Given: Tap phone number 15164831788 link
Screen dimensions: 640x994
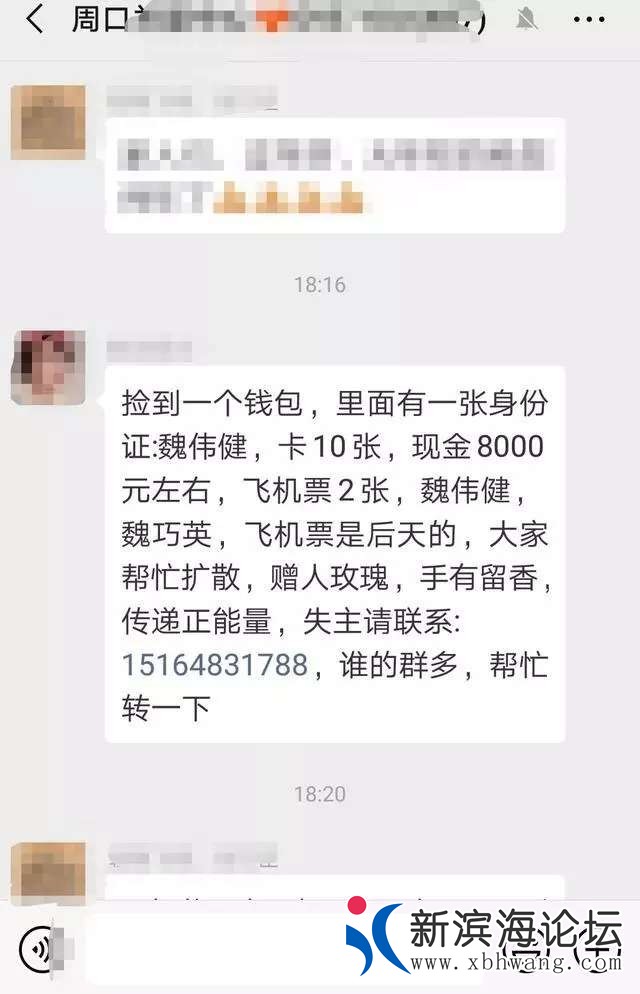Looking at the screenshot, I should [215, 665].
